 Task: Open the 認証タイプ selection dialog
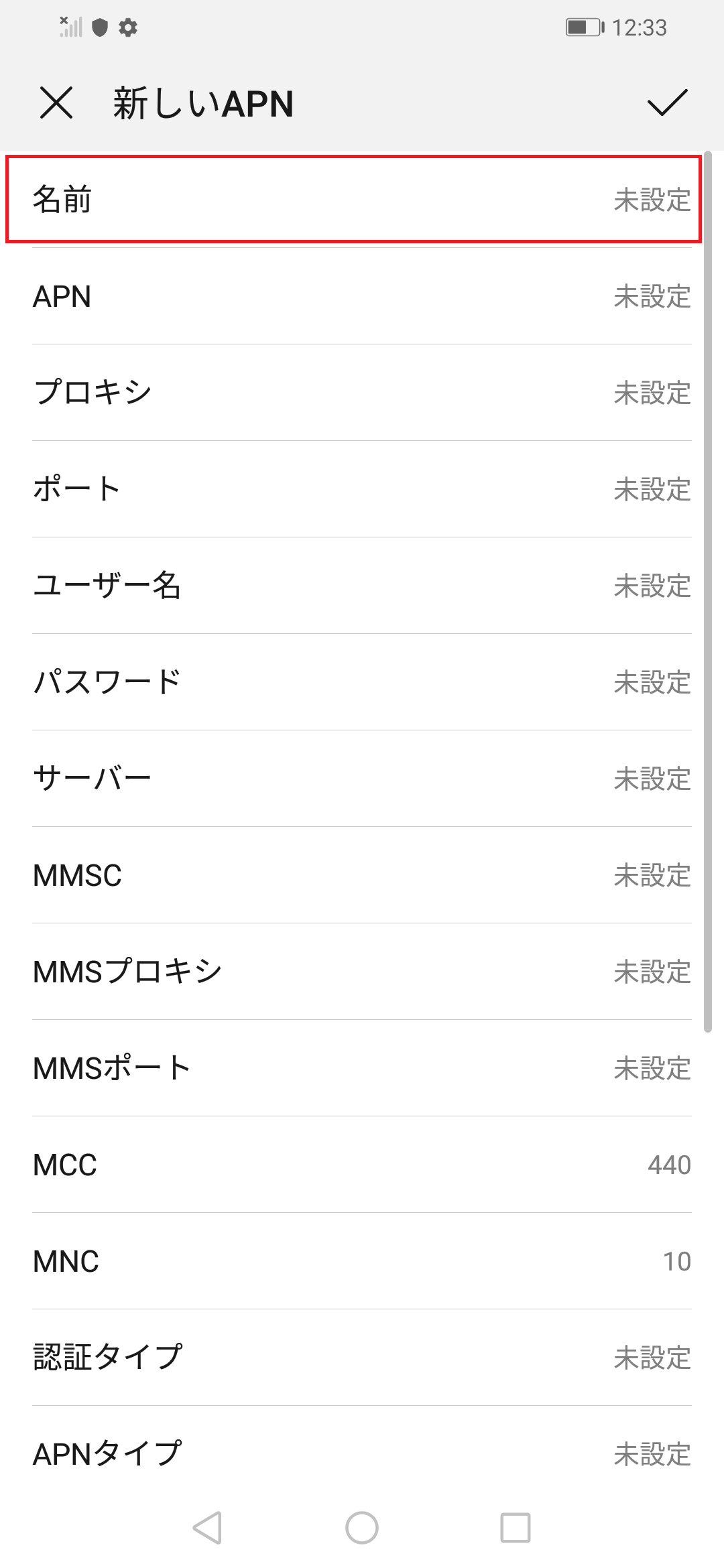[x=362, y=1357]
